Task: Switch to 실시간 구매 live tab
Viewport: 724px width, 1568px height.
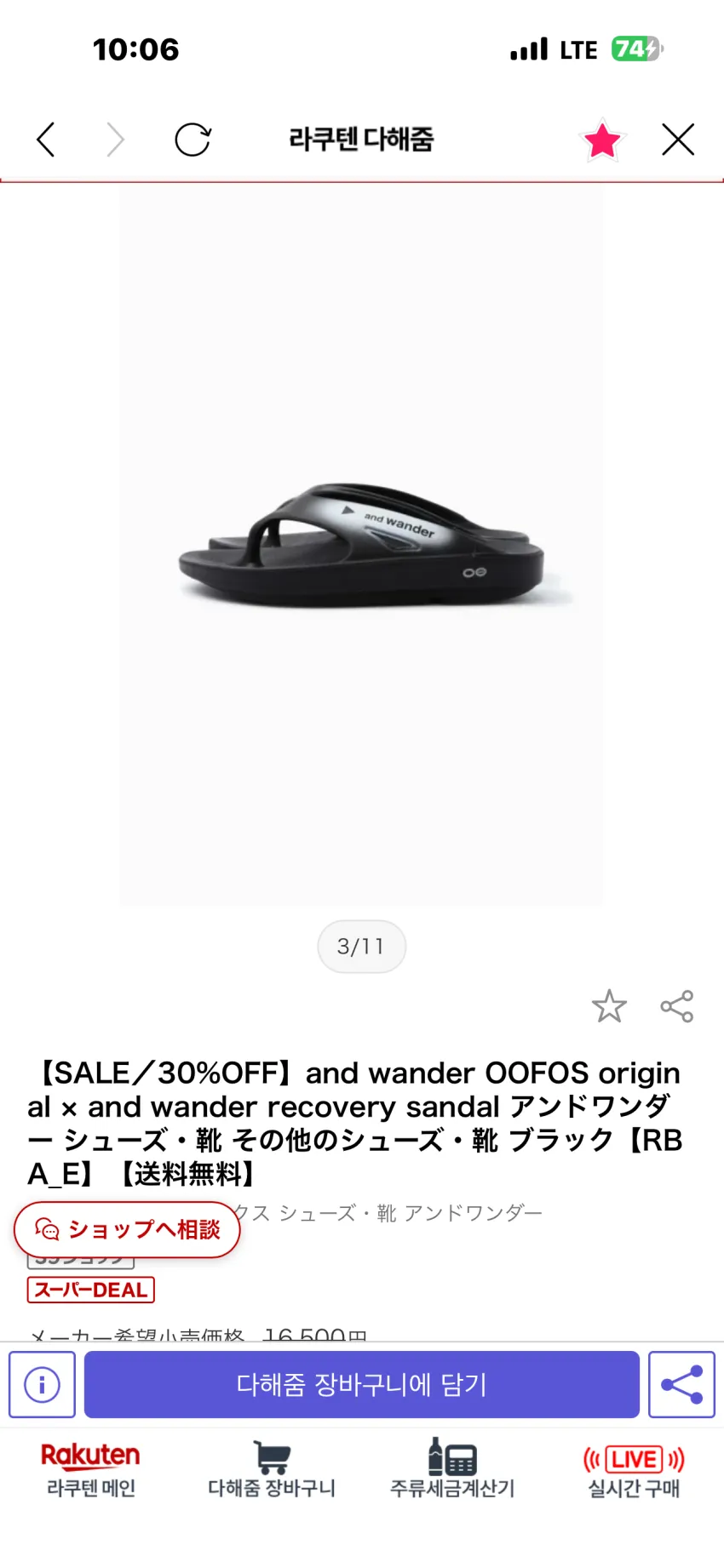Action: [634, 1470]
